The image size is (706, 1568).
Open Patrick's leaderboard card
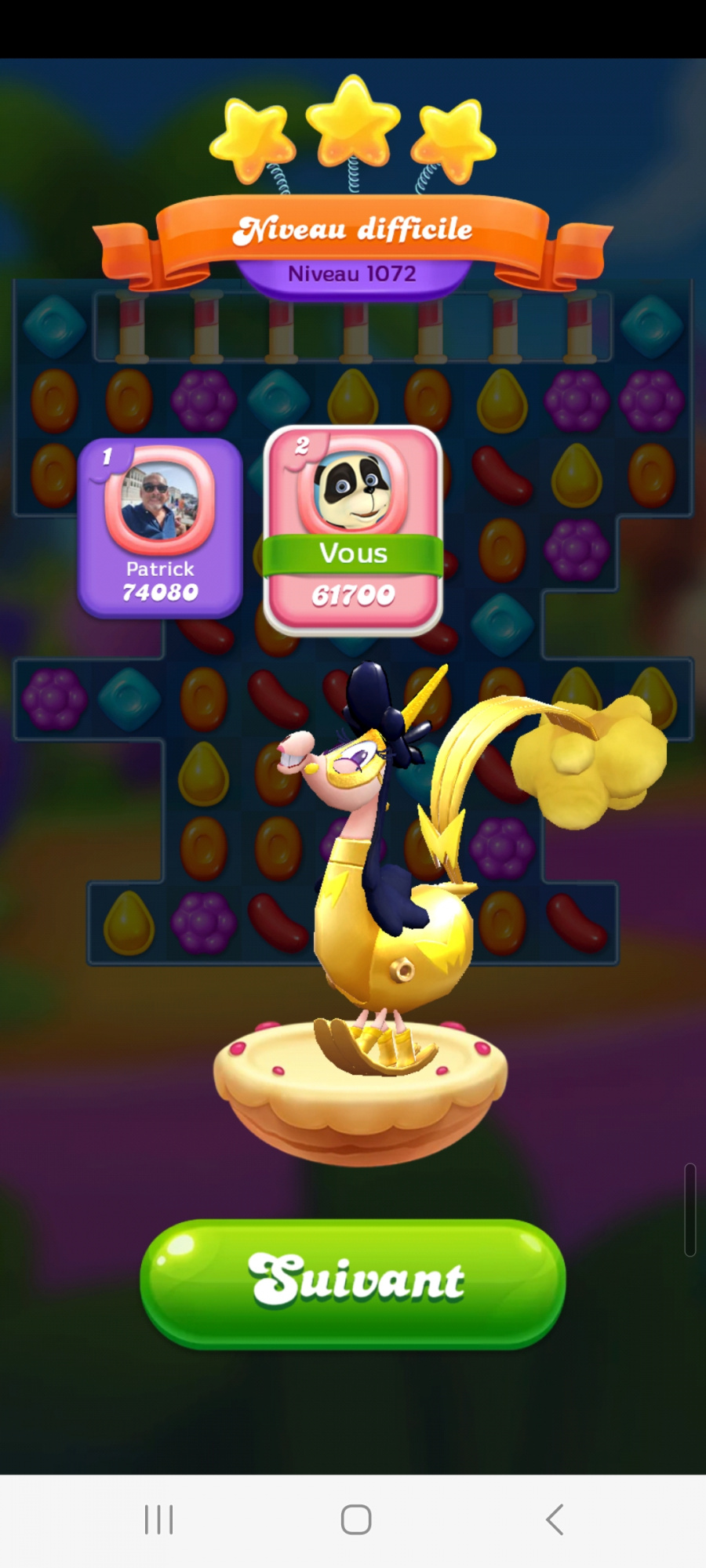point(160,528)
